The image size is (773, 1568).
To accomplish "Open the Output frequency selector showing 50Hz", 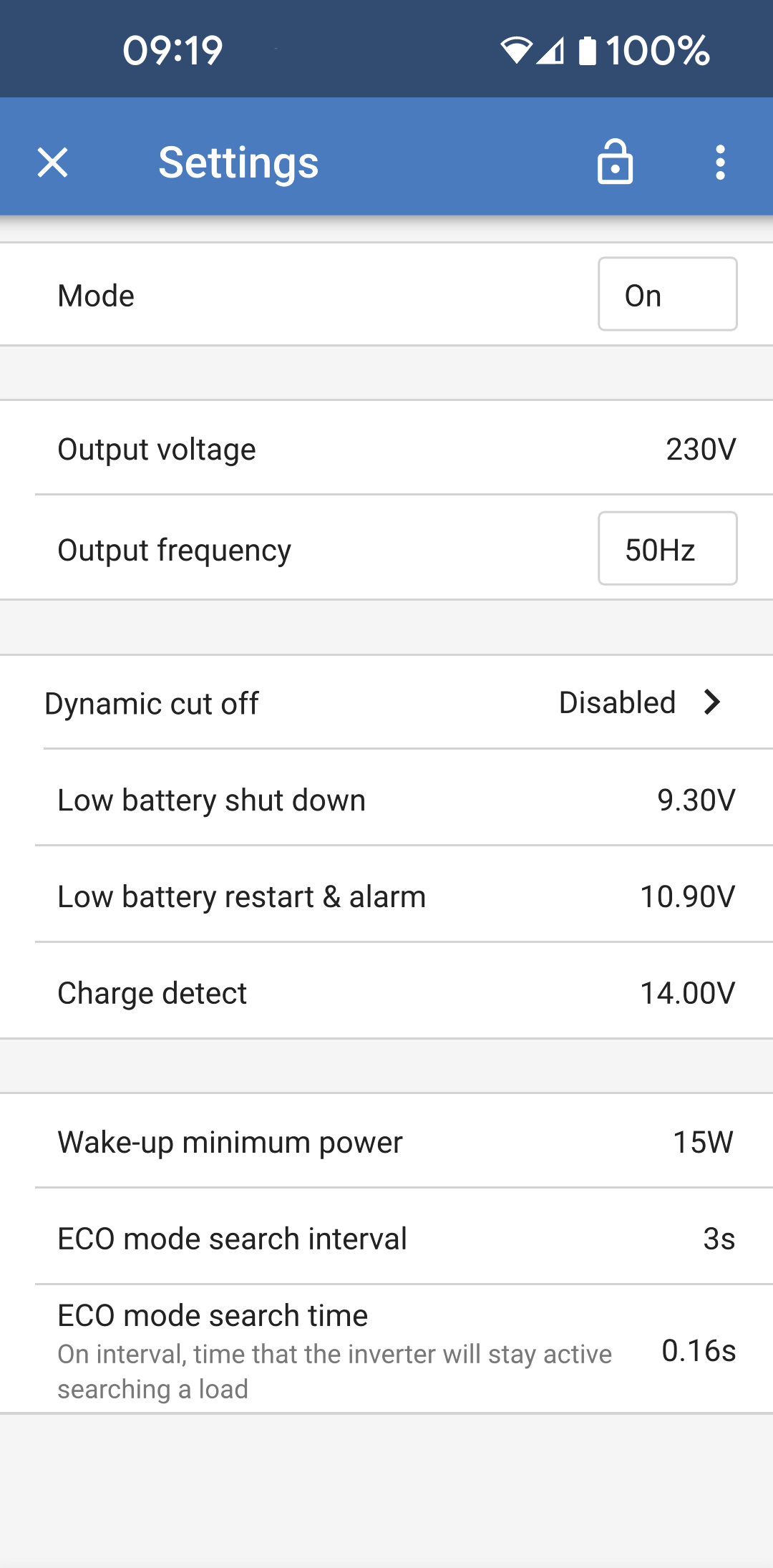I will point(666,549).
